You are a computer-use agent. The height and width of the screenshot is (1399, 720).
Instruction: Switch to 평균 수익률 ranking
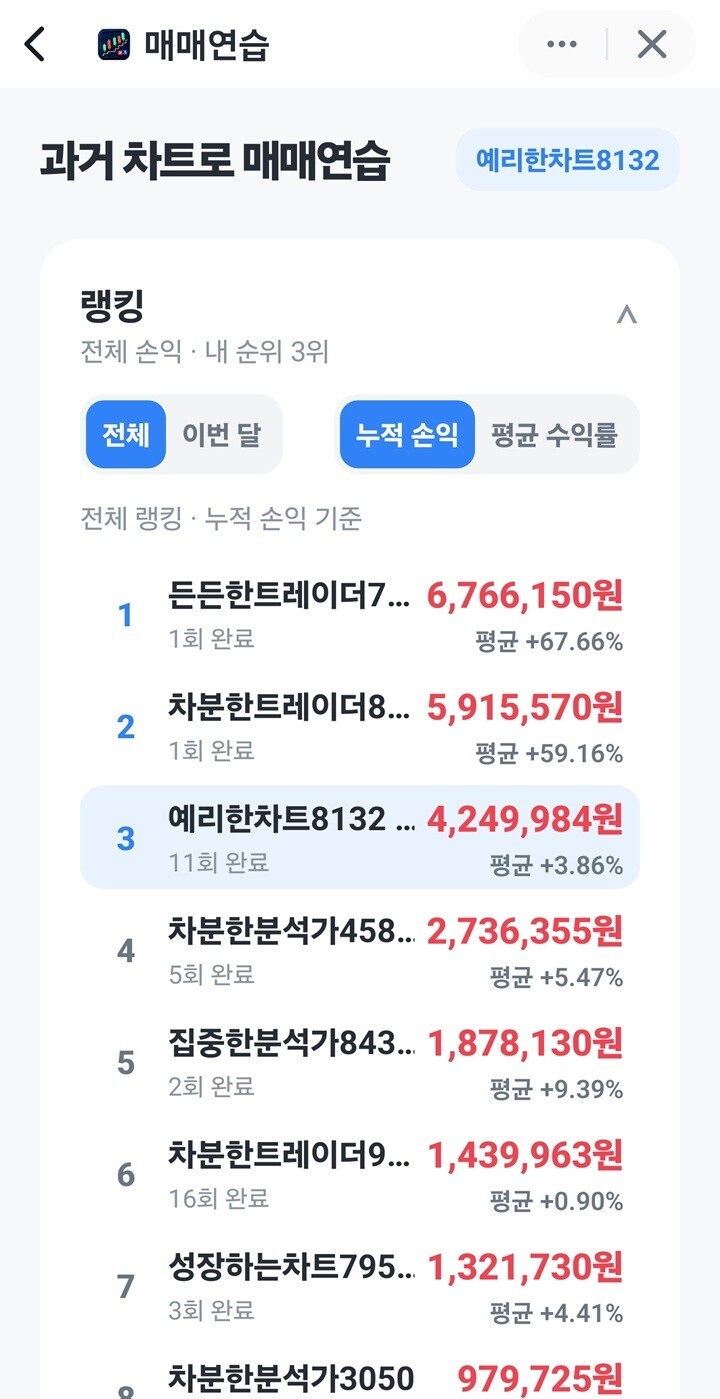[x=555, y=435]
